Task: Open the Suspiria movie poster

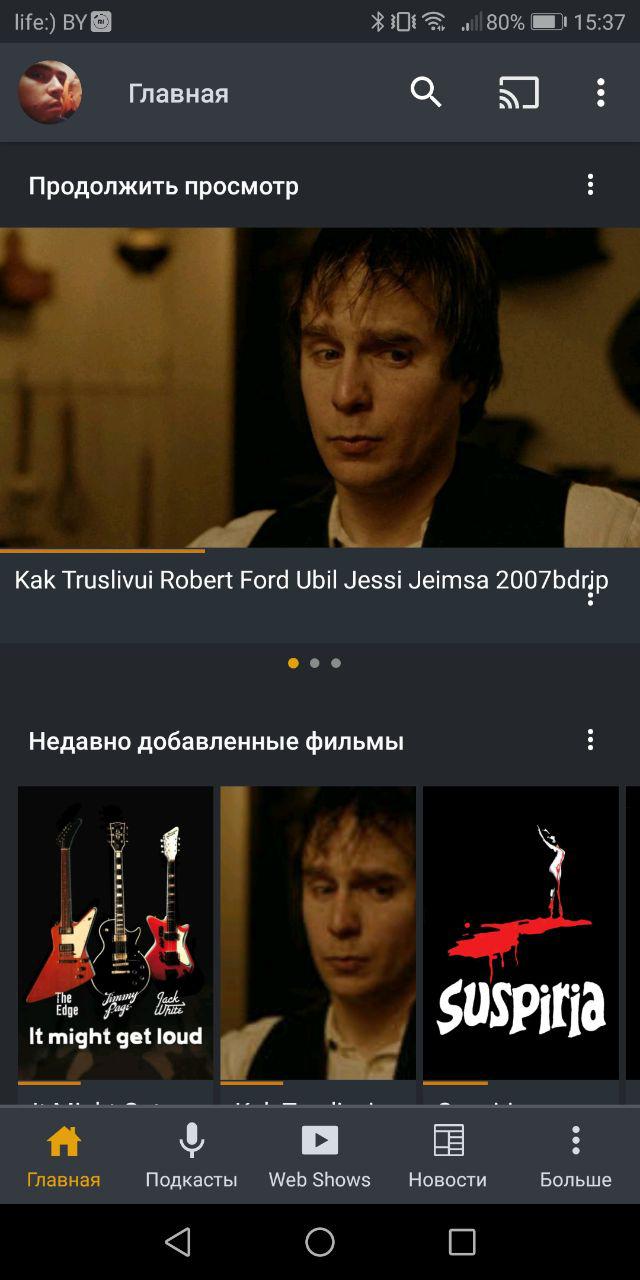Action: [520, 932]
